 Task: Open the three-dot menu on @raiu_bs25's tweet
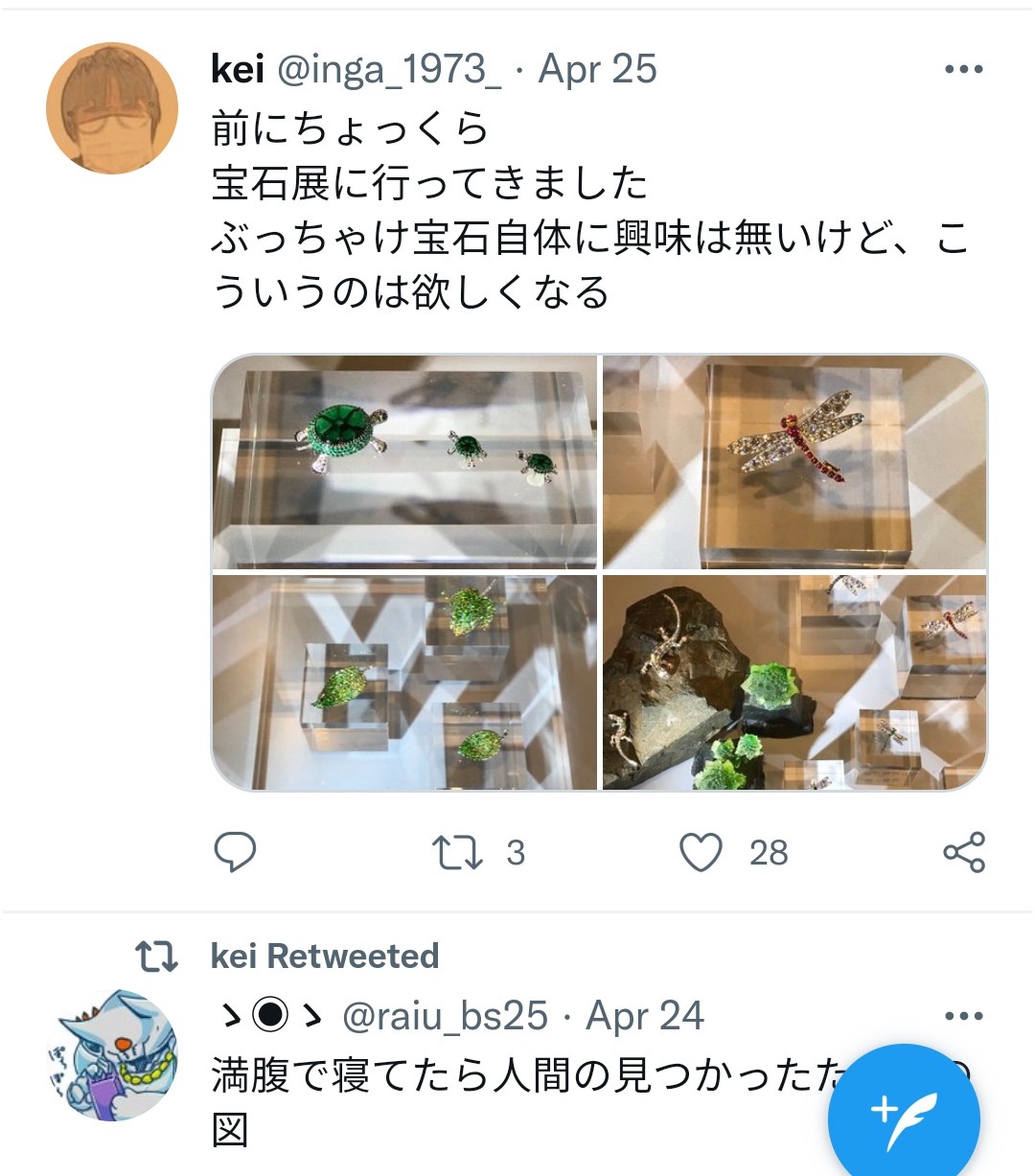coord(962,1014)
